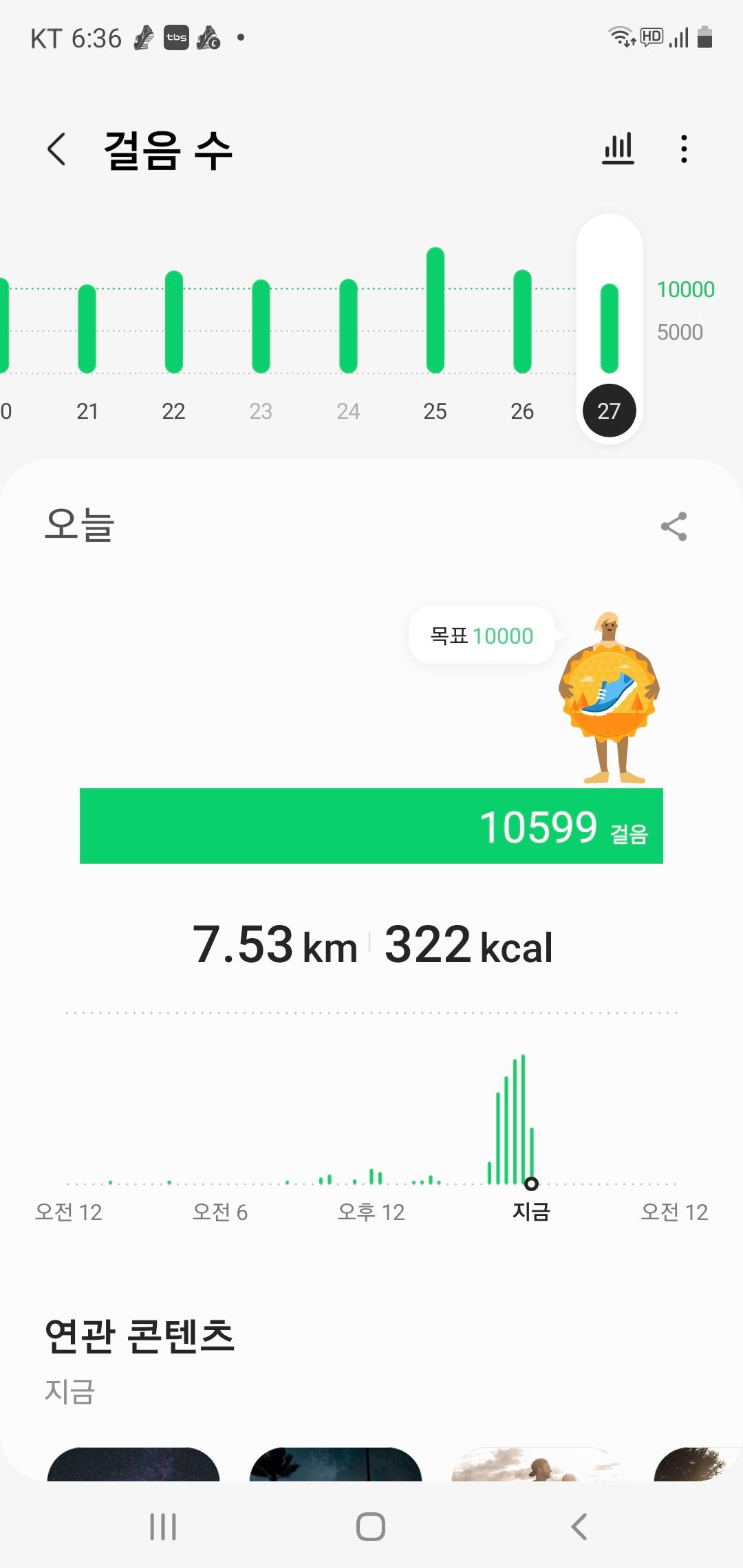Open the recent apps view

click(163, 1527)
